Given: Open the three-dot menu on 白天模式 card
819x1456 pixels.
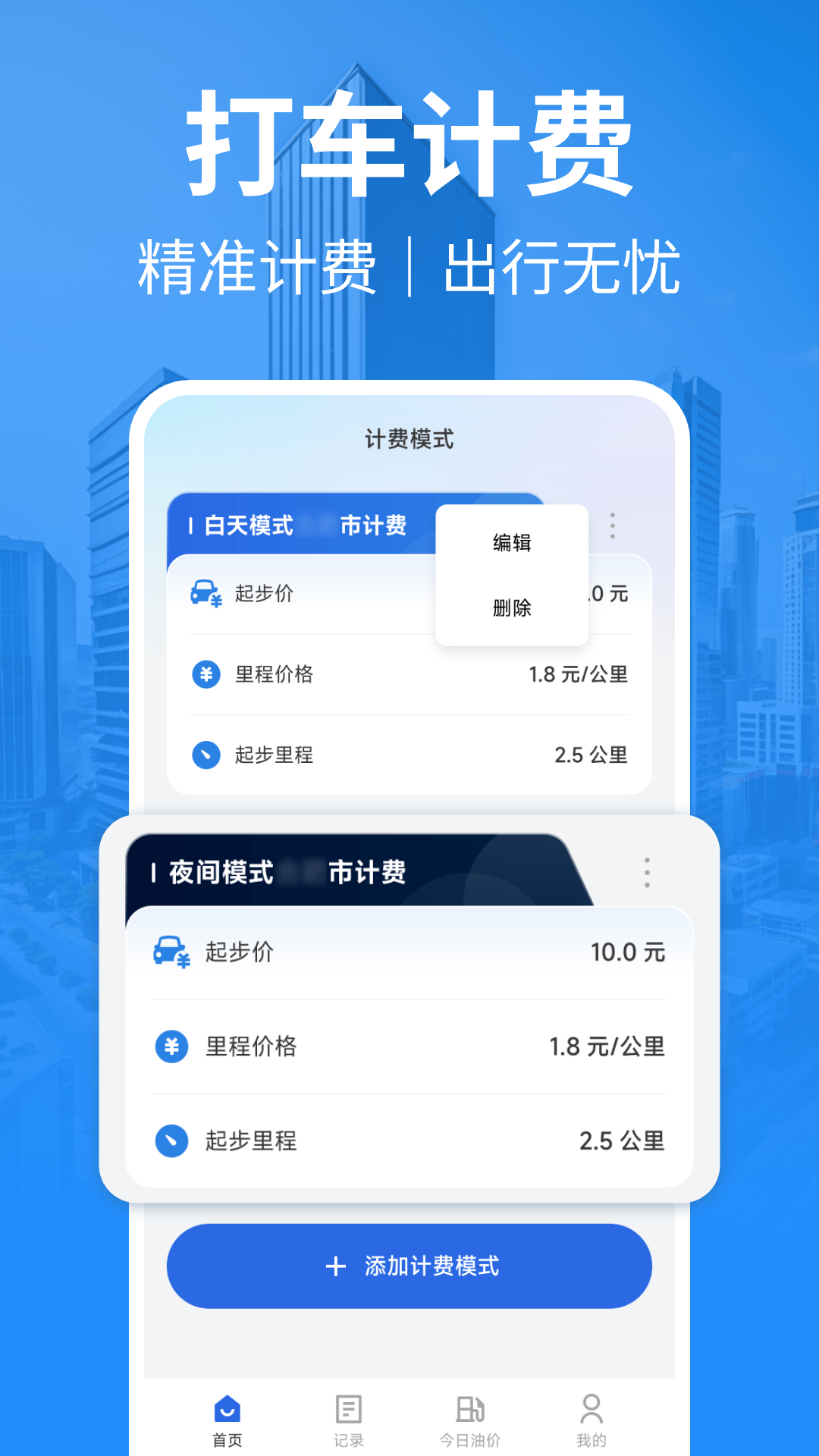Looking at the screenshot, I should point(610,526).
